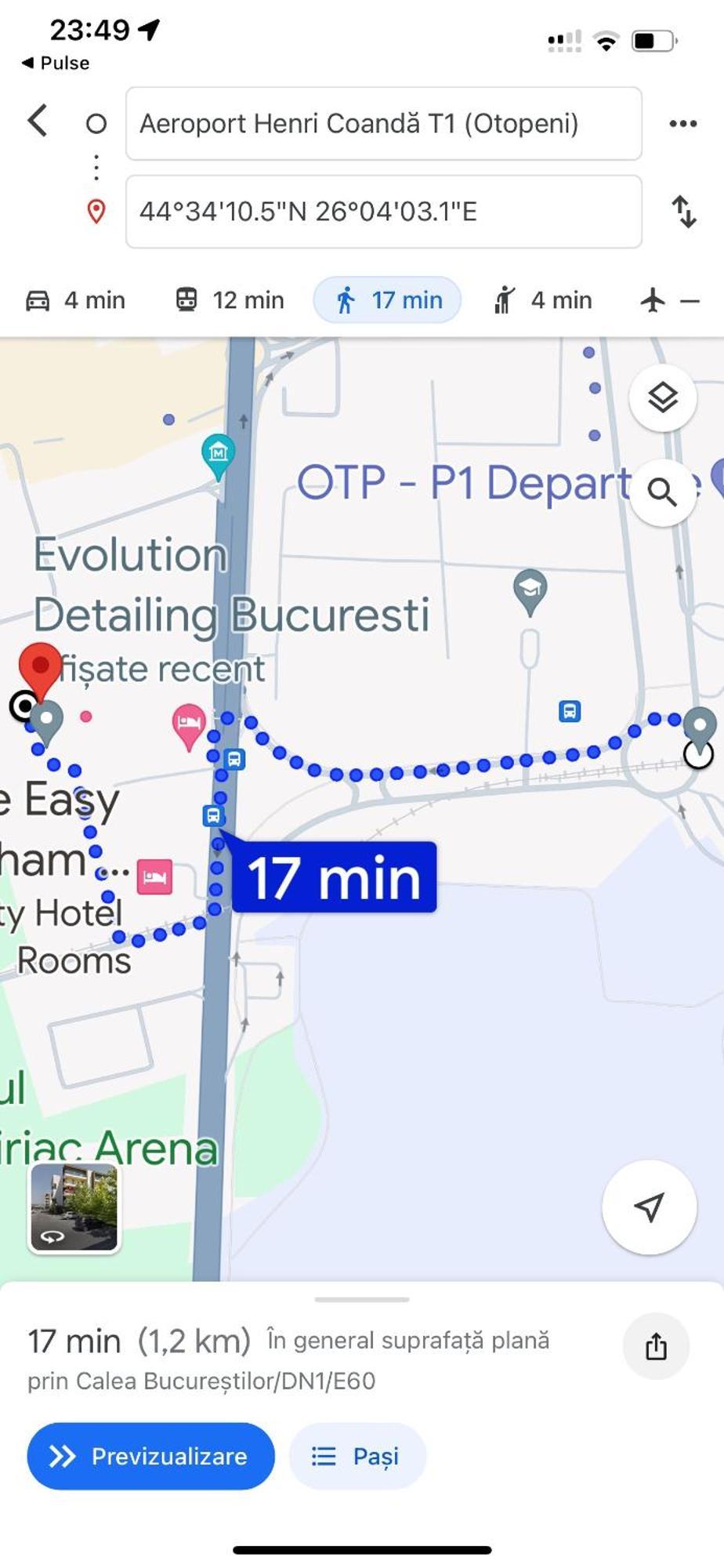
Task: Switch to ride-hailing 4 min option
Action: pyautogui.click(x=542, y=300)
